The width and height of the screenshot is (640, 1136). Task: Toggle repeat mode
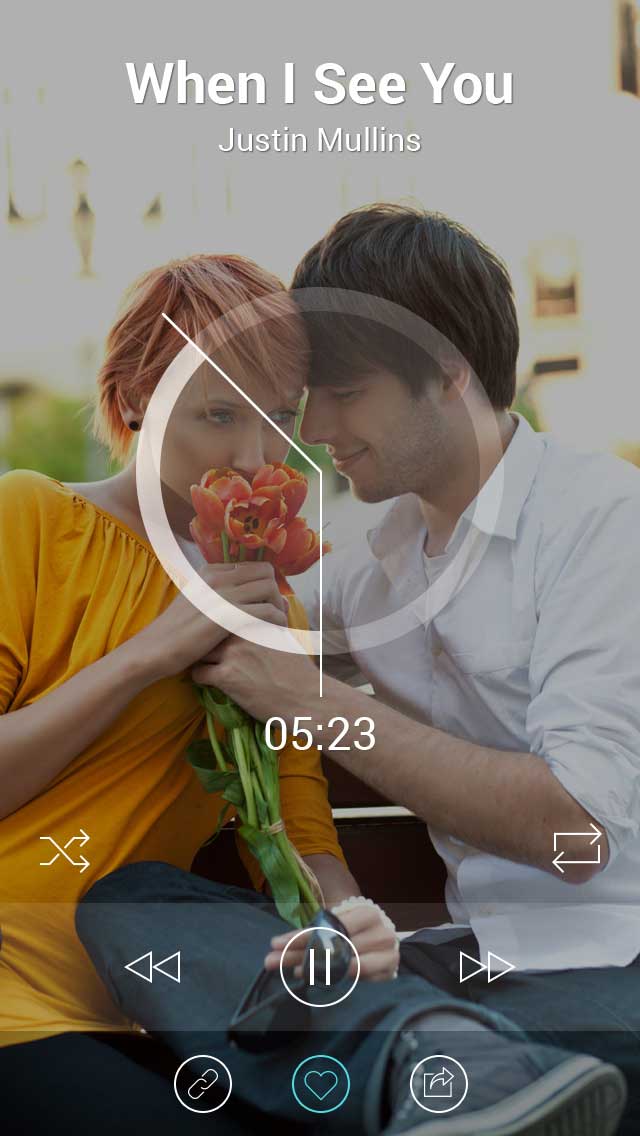[578, 848]
